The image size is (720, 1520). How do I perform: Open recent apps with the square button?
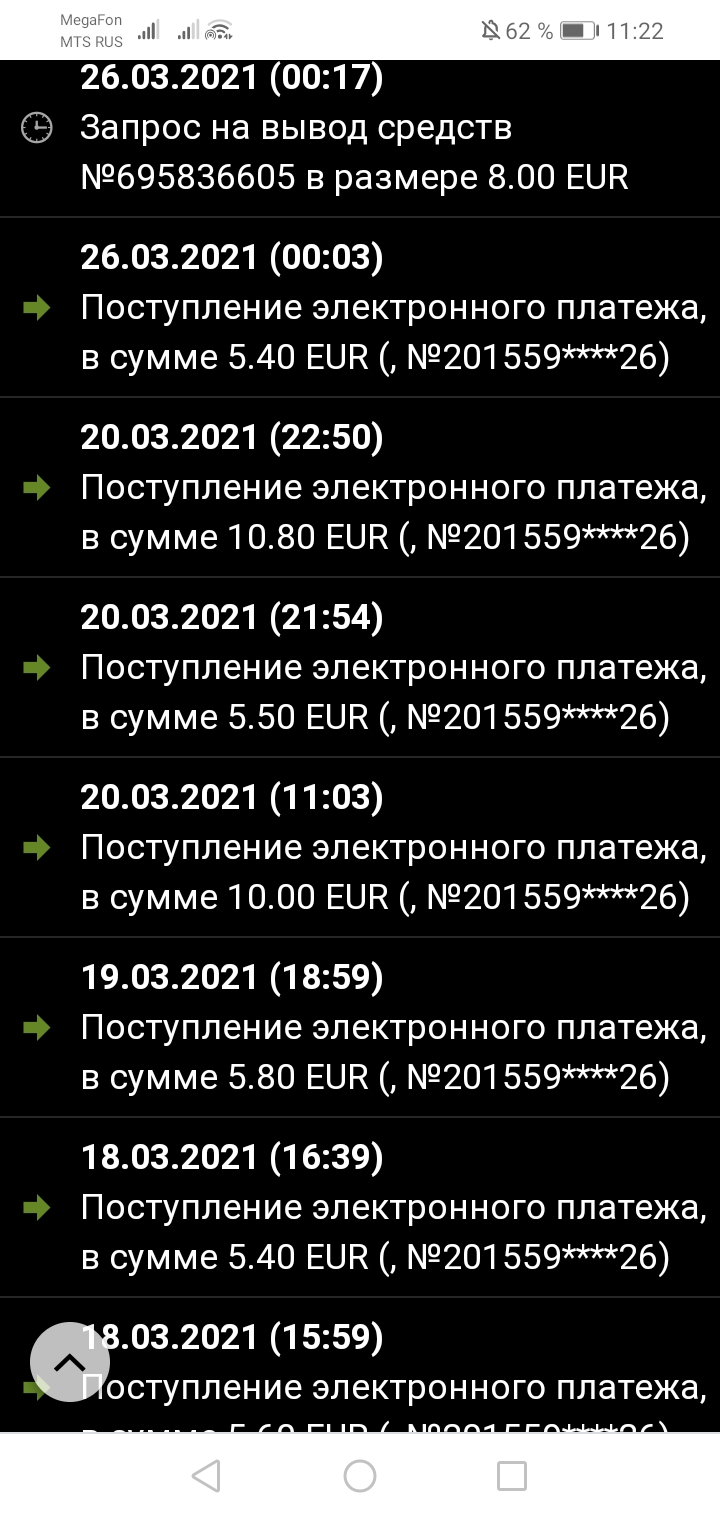click(x=512, y=1475)
